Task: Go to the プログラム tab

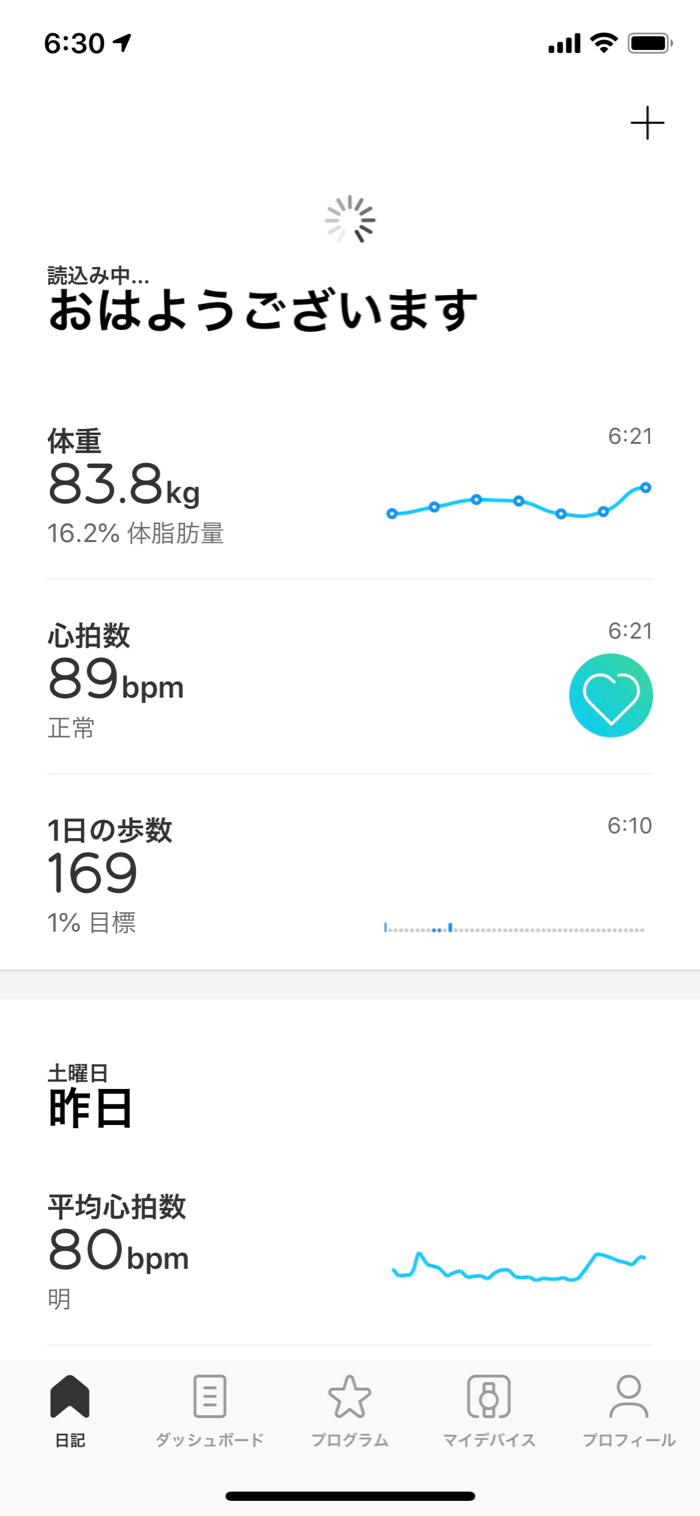Action: pyautogui.click(x=349, y=1411)
